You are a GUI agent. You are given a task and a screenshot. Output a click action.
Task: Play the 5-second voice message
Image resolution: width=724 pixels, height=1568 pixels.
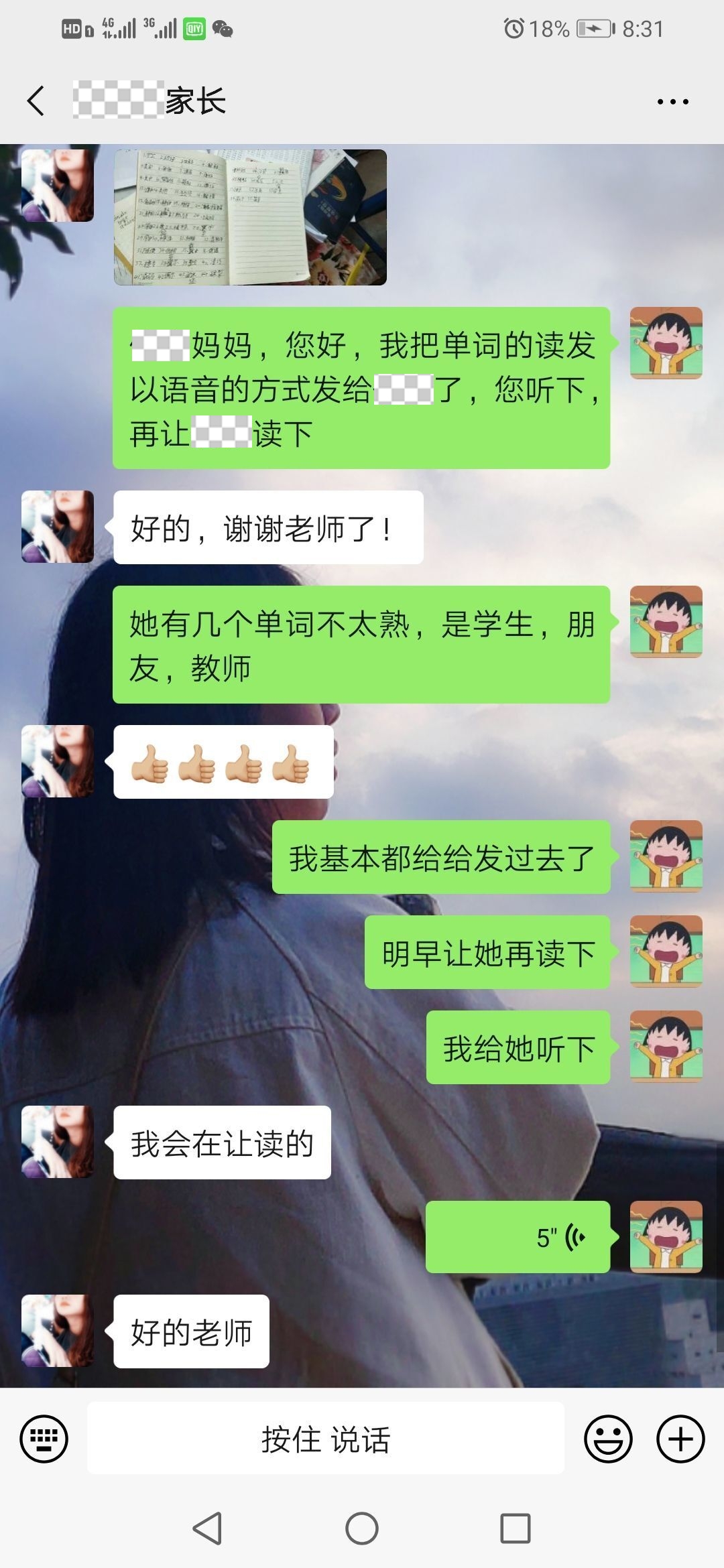[518, 1237]
